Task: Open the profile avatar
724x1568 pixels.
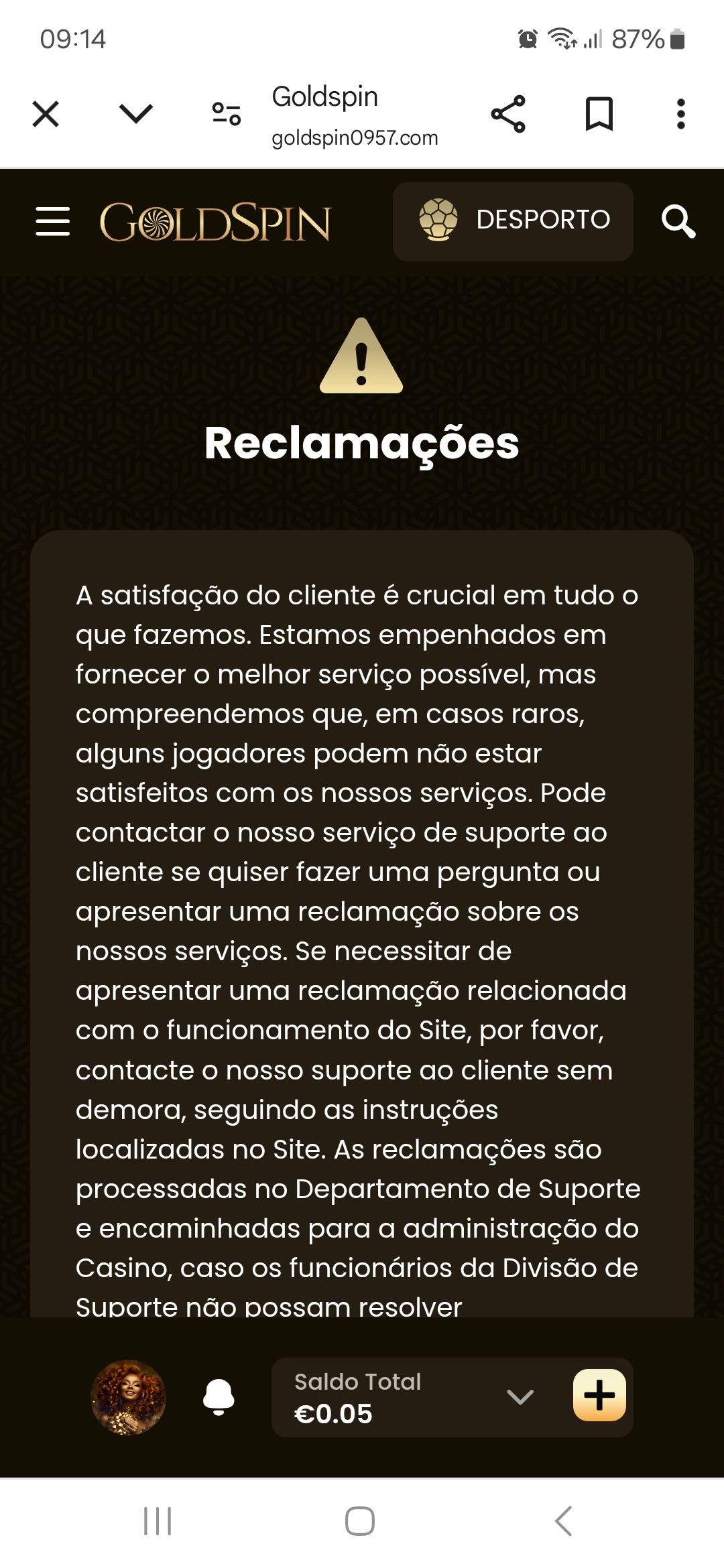Action: click(128, 1397)
